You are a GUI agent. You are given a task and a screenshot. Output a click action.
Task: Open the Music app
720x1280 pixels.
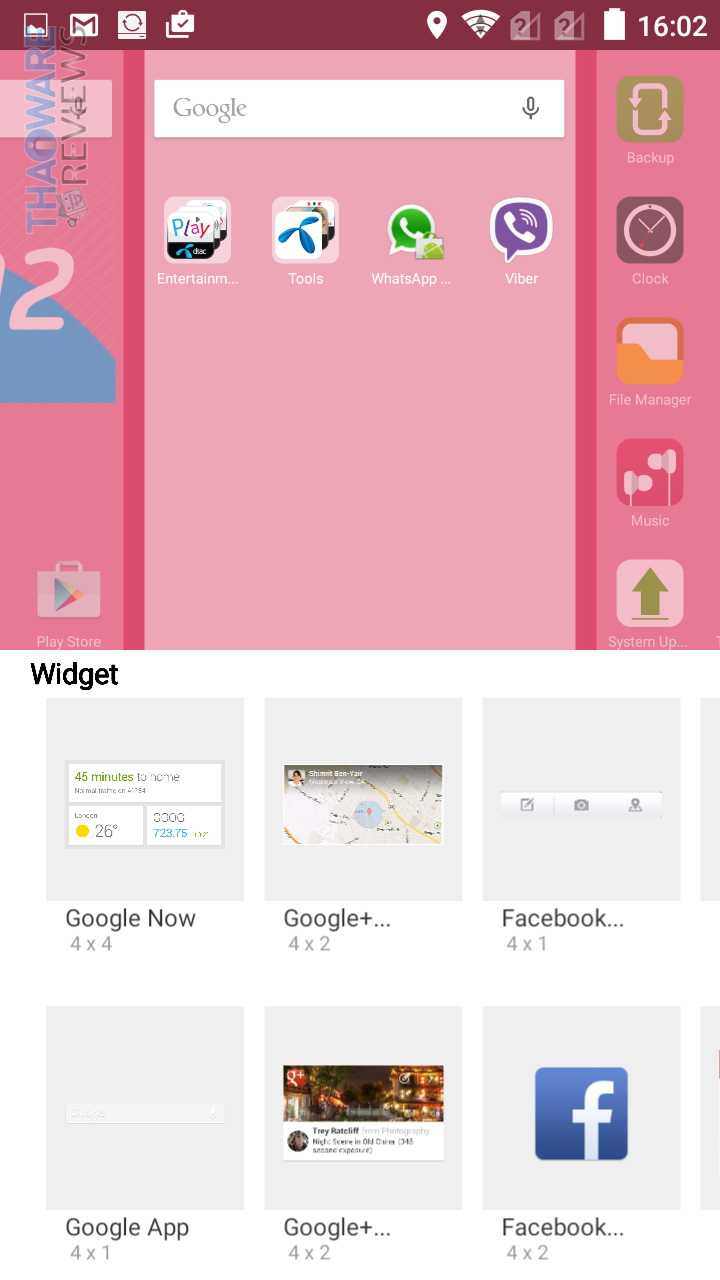(650, 473)
